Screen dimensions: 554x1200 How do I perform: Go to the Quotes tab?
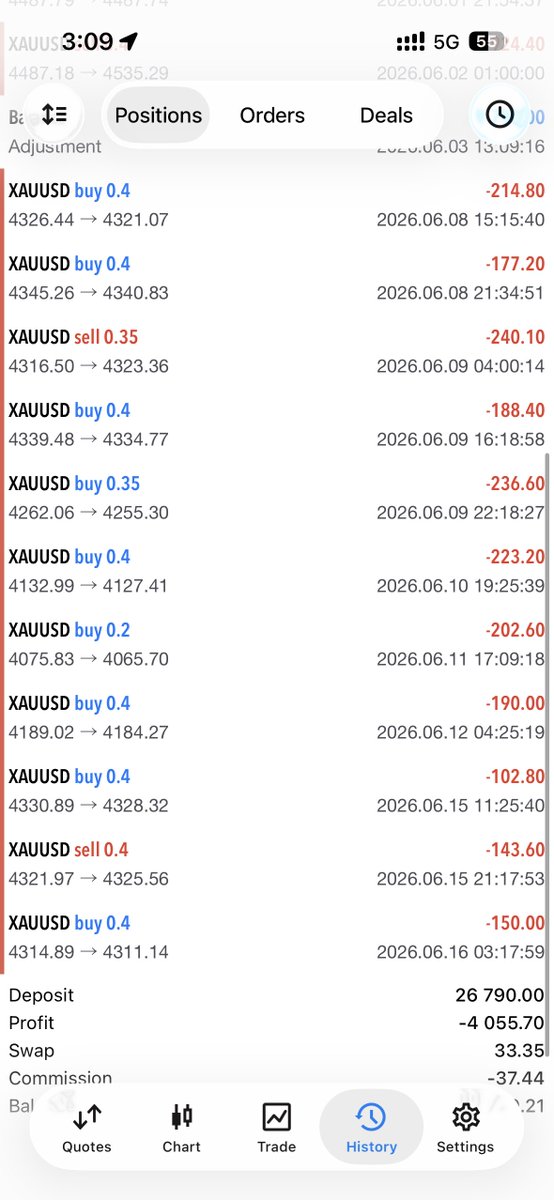coord(87,1129)
